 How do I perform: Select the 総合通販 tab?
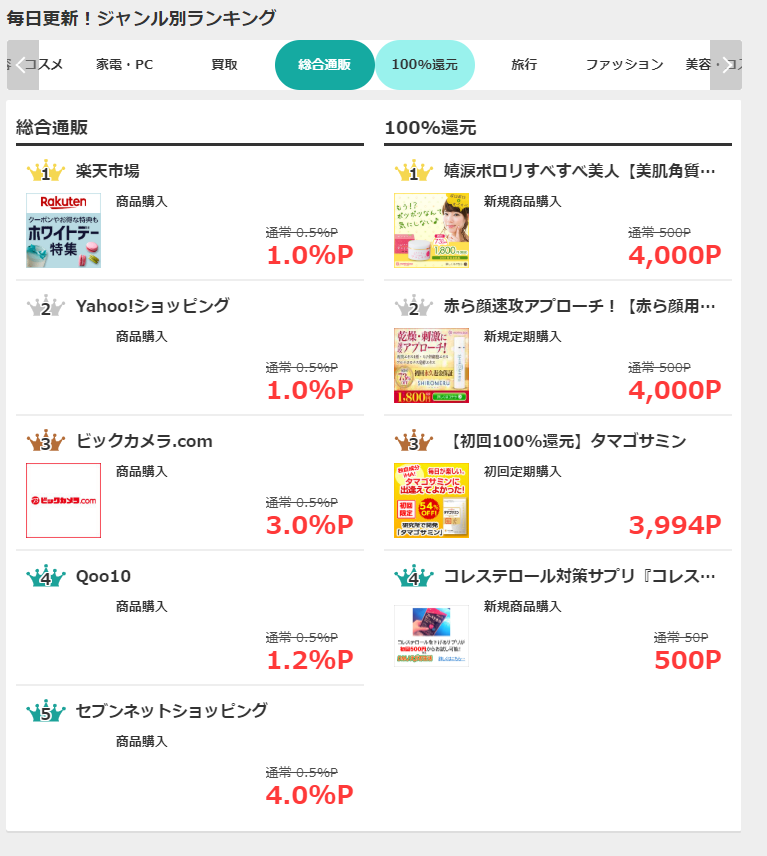click(325, 65)
